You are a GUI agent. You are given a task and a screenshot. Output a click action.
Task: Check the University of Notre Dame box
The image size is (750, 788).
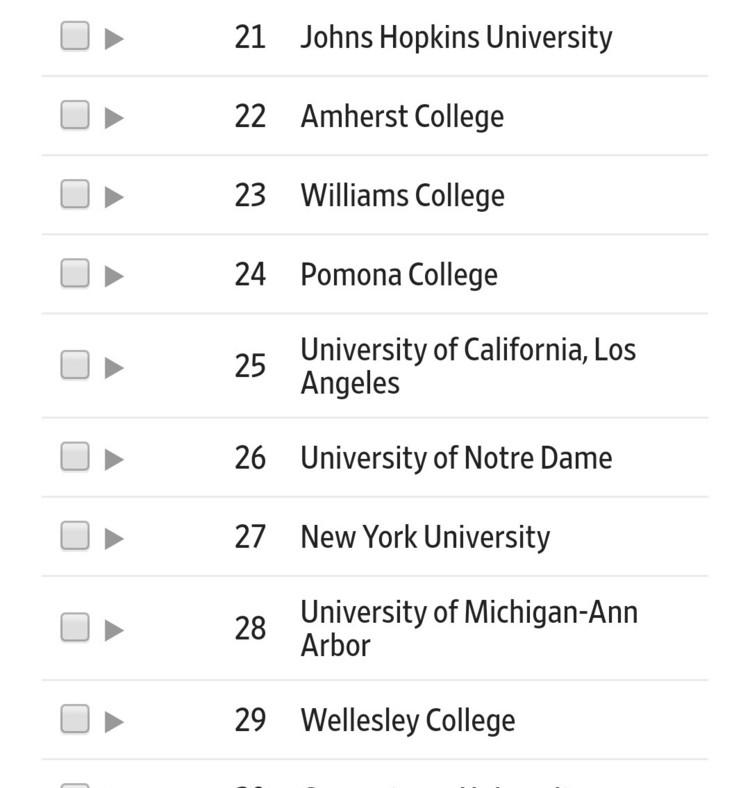pyautogui.click(x=75, y=456)
